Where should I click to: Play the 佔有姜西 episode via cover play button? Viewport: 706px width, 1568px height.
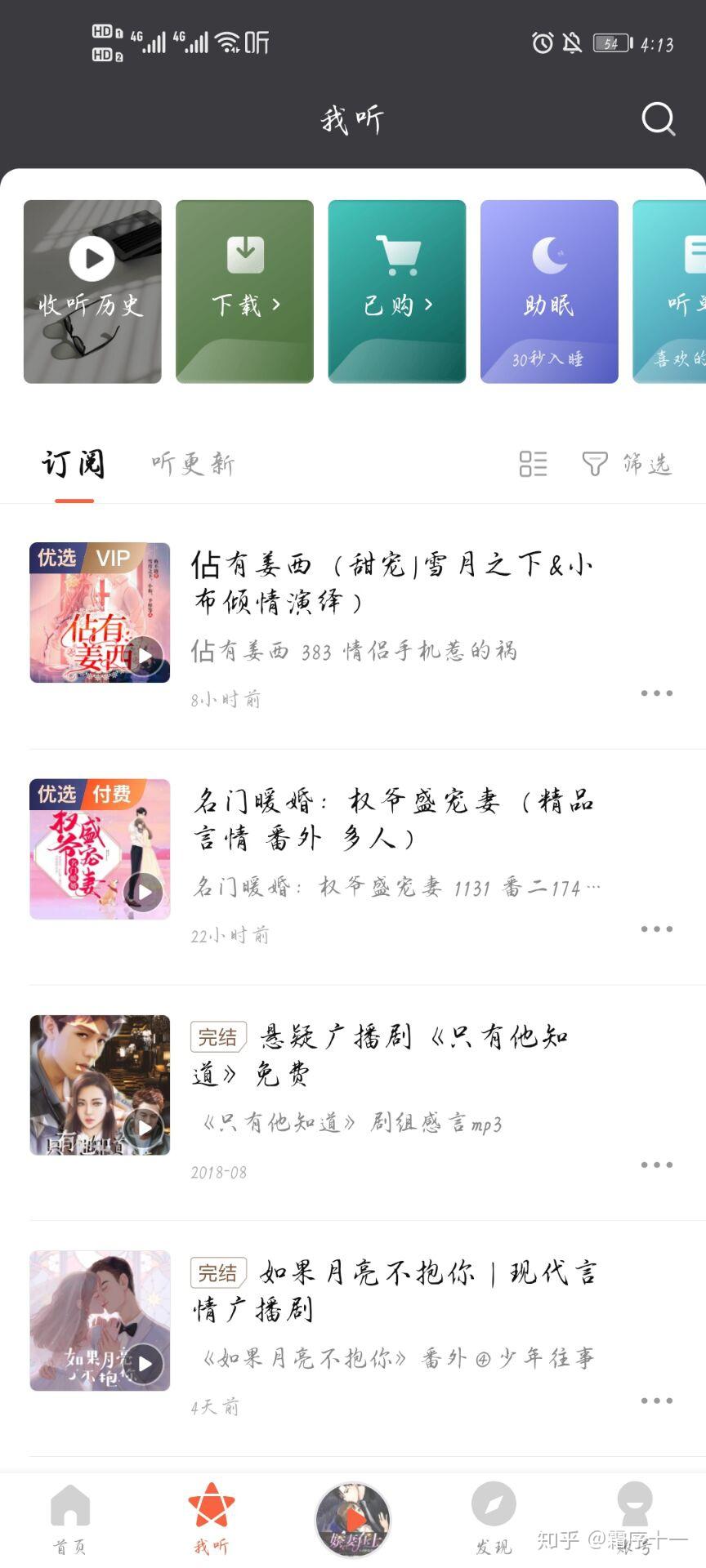[x=145, y=657]
